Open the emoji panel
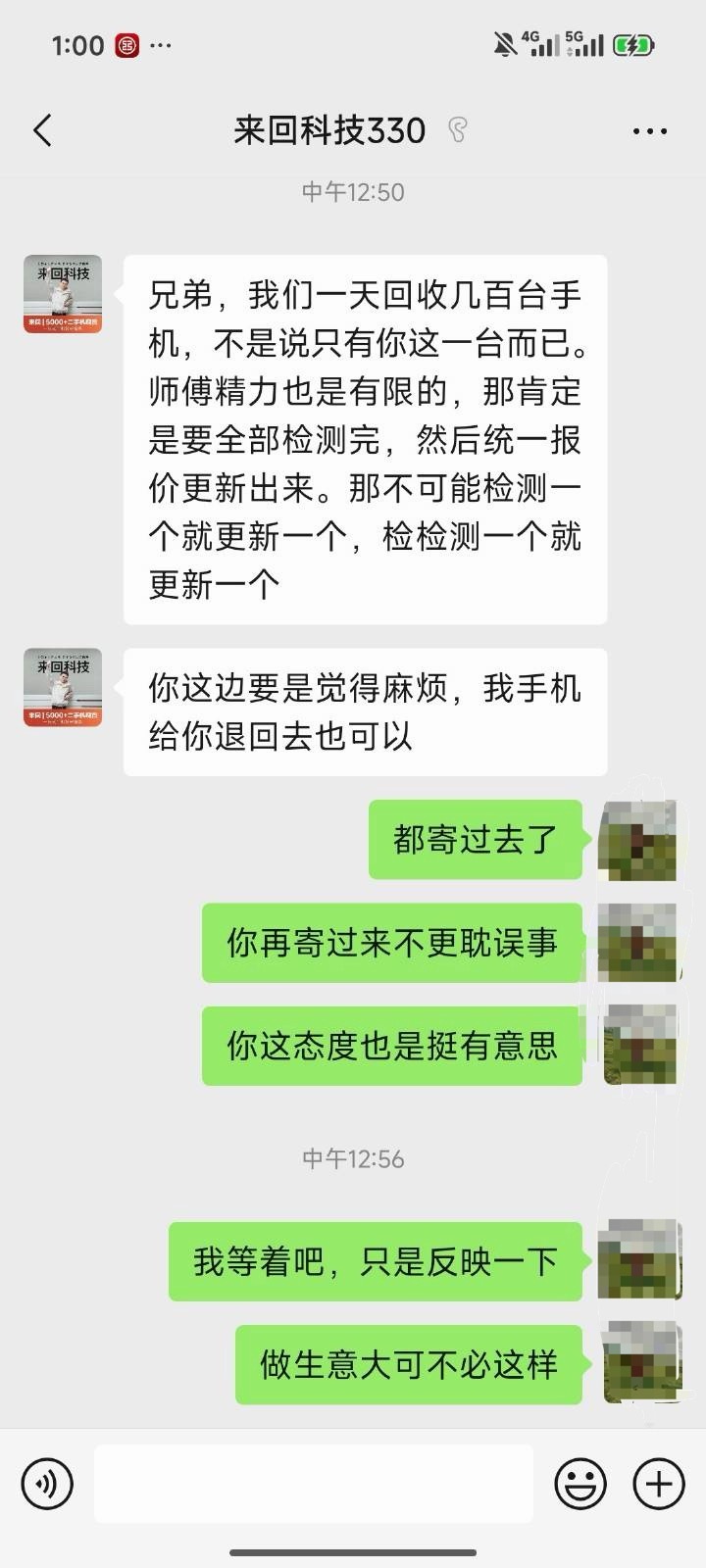Viewport: 706px width, 1568px height. 582,1484
